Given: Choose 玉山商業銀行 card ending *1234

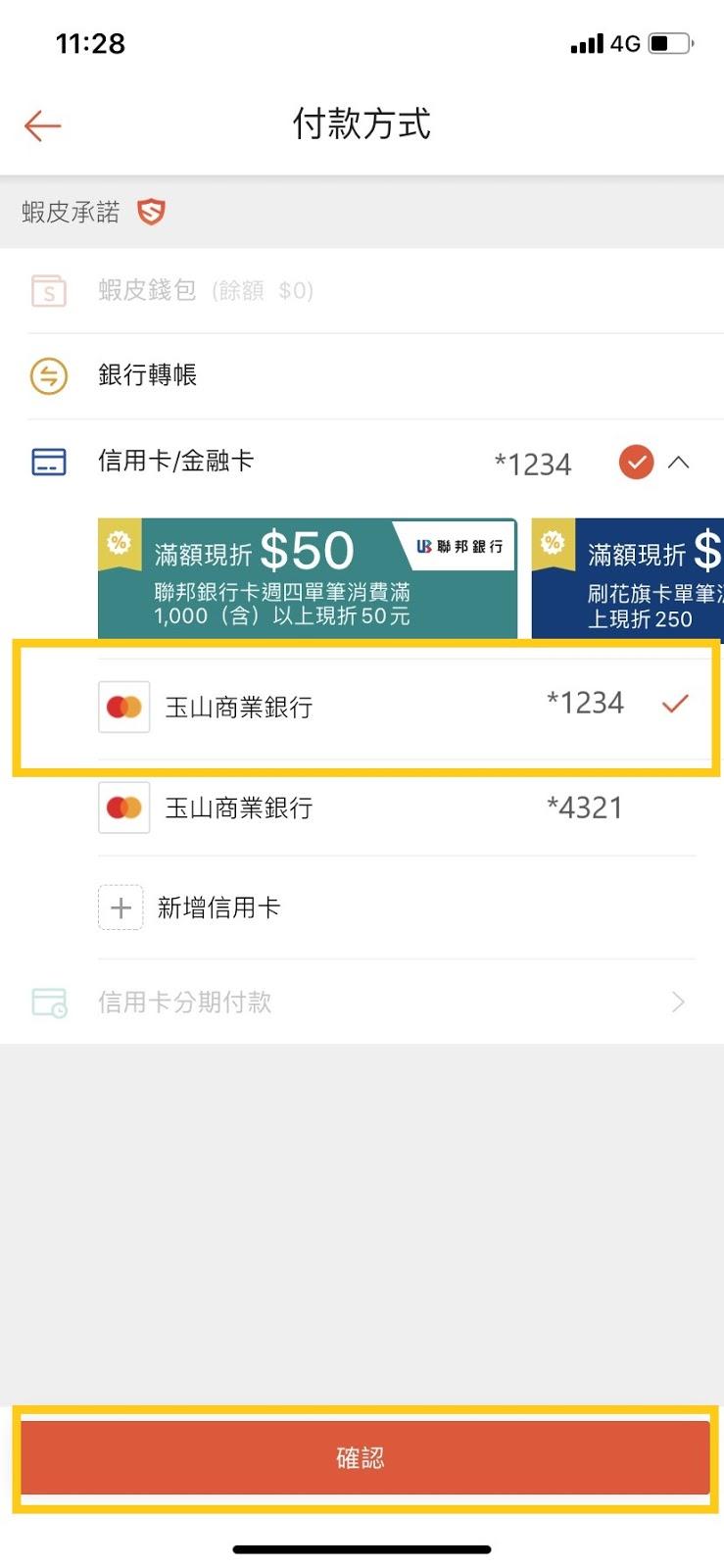Looking at the screenshot, I should [397, 707].
